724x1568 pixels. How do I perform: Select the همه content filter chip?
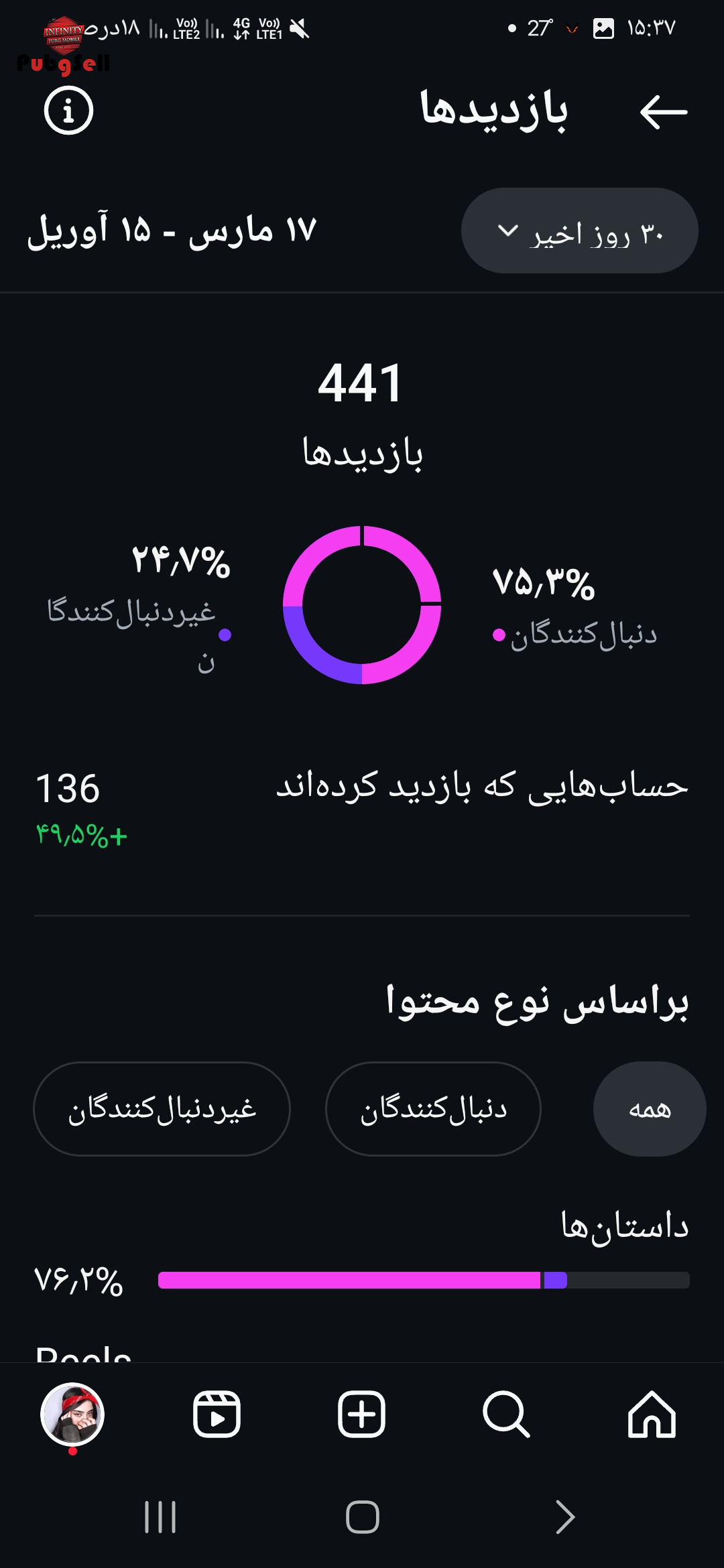click(649, 1109)
